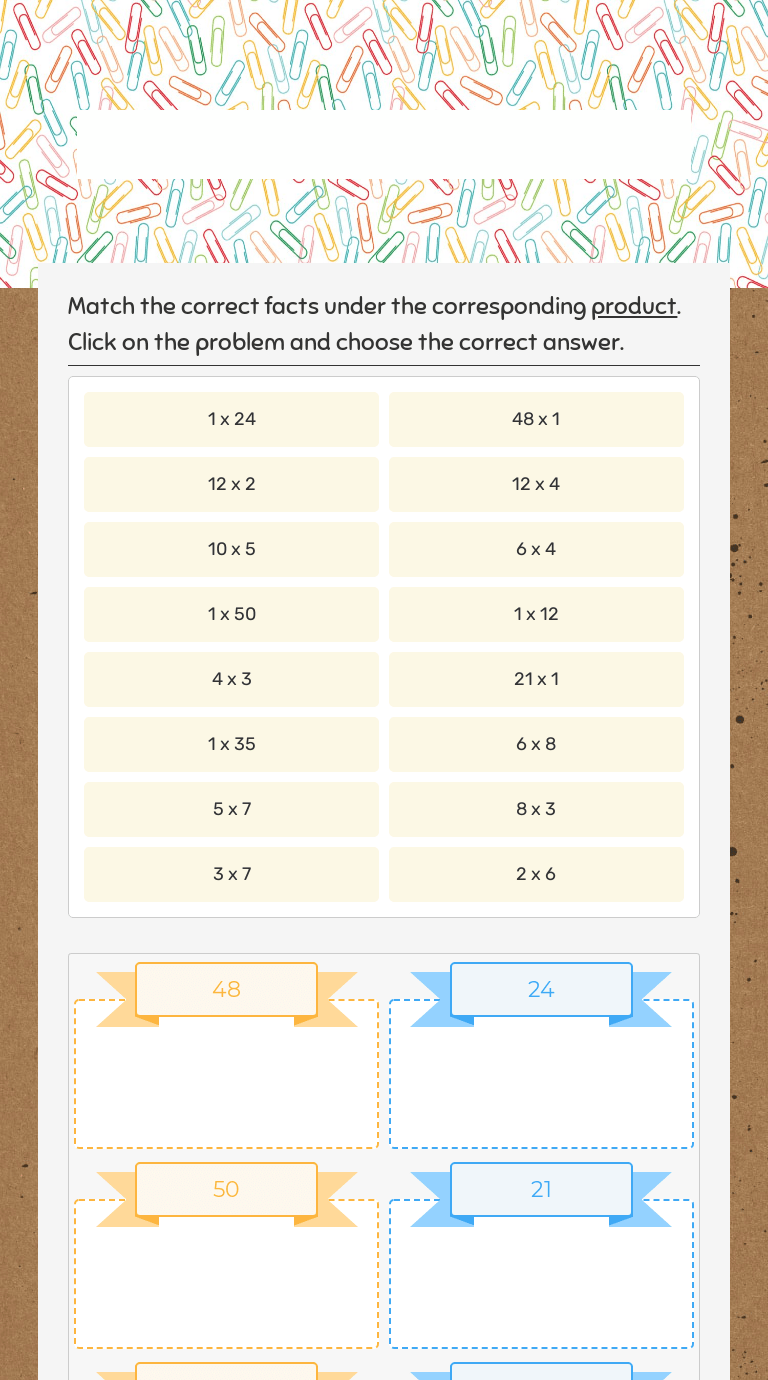Select the 10 x 5 fact
Viewport: 768px width, 1380px height.
coord(232,549)
